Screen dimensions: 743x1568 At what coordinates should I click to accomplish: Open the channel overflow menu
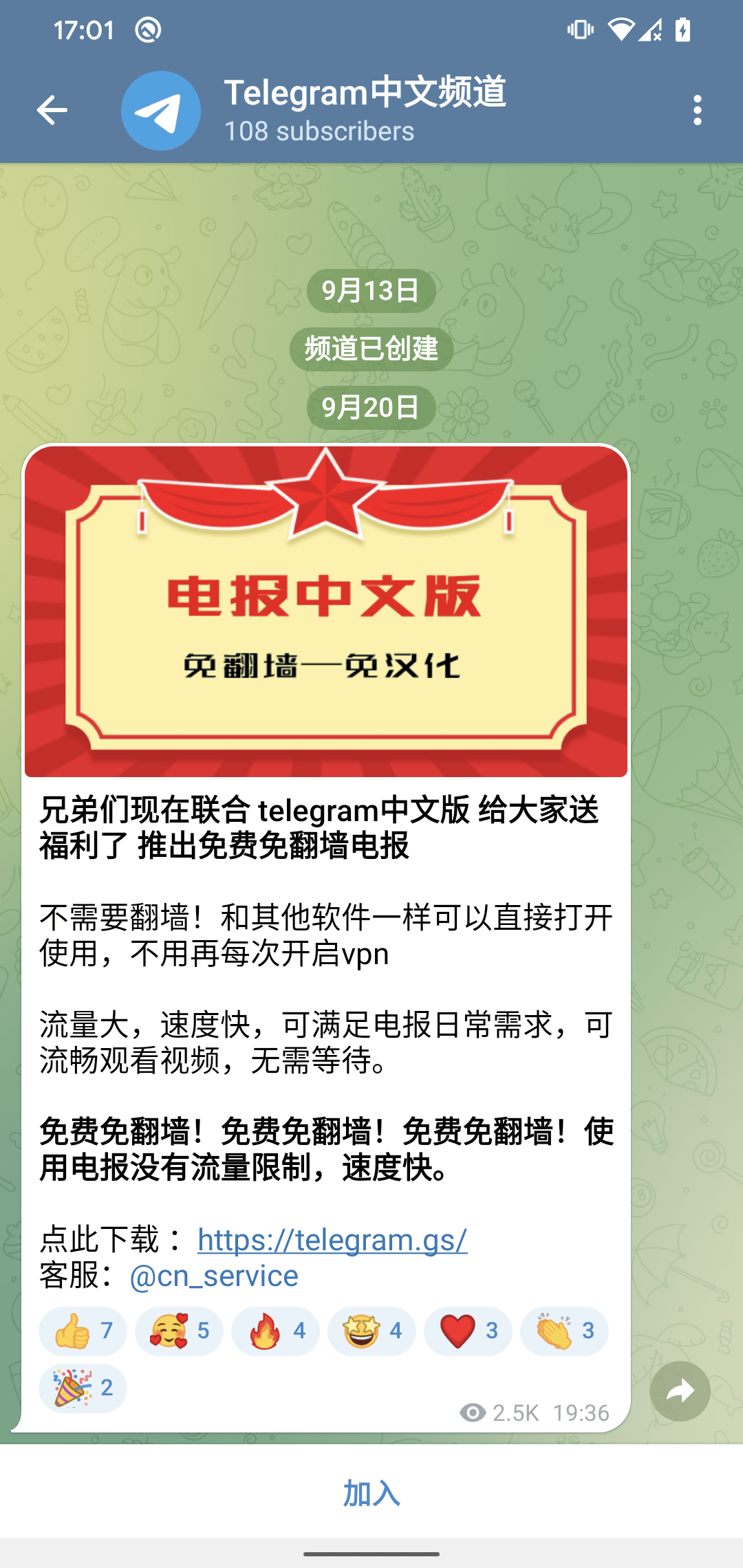click(698, 110)
